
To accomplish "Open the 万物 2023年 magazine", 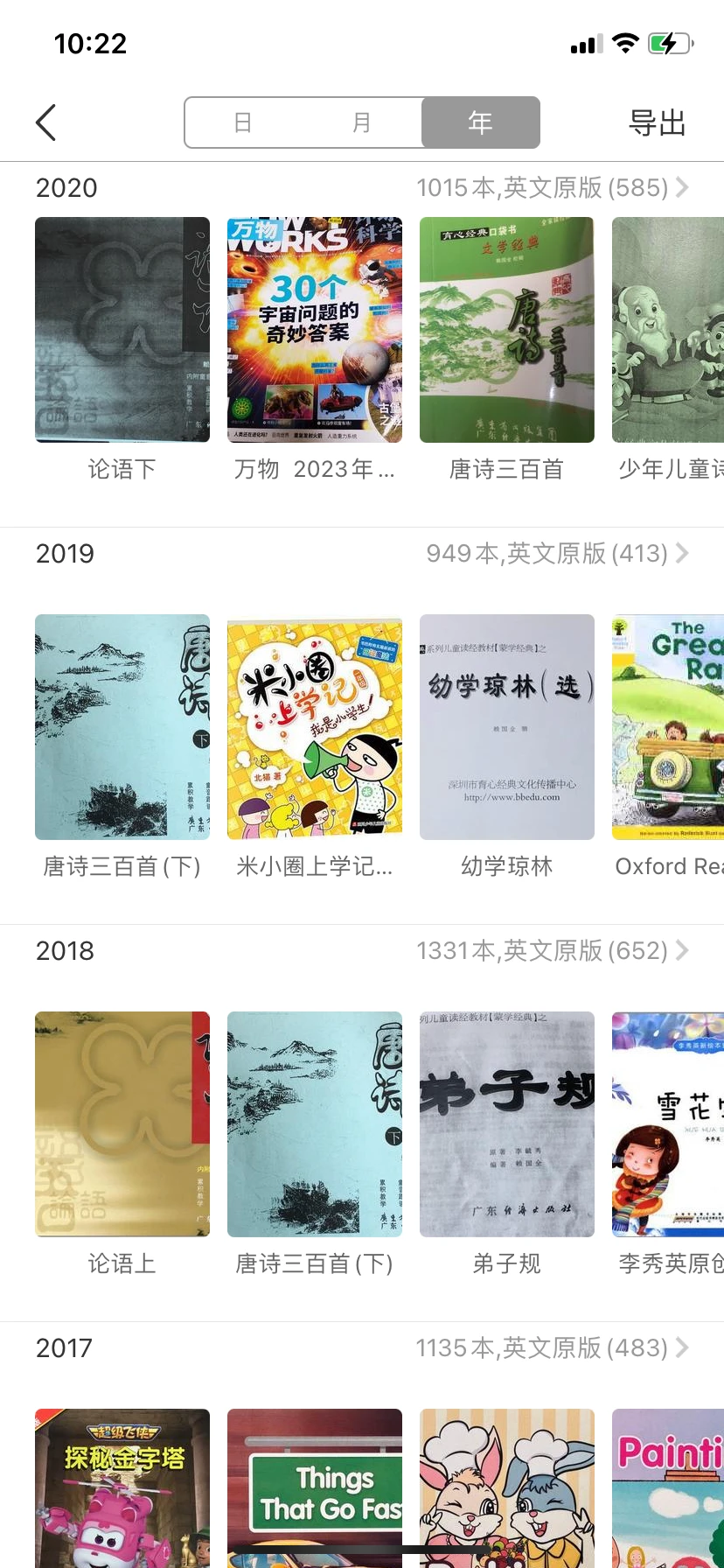I will pos(315,330).
